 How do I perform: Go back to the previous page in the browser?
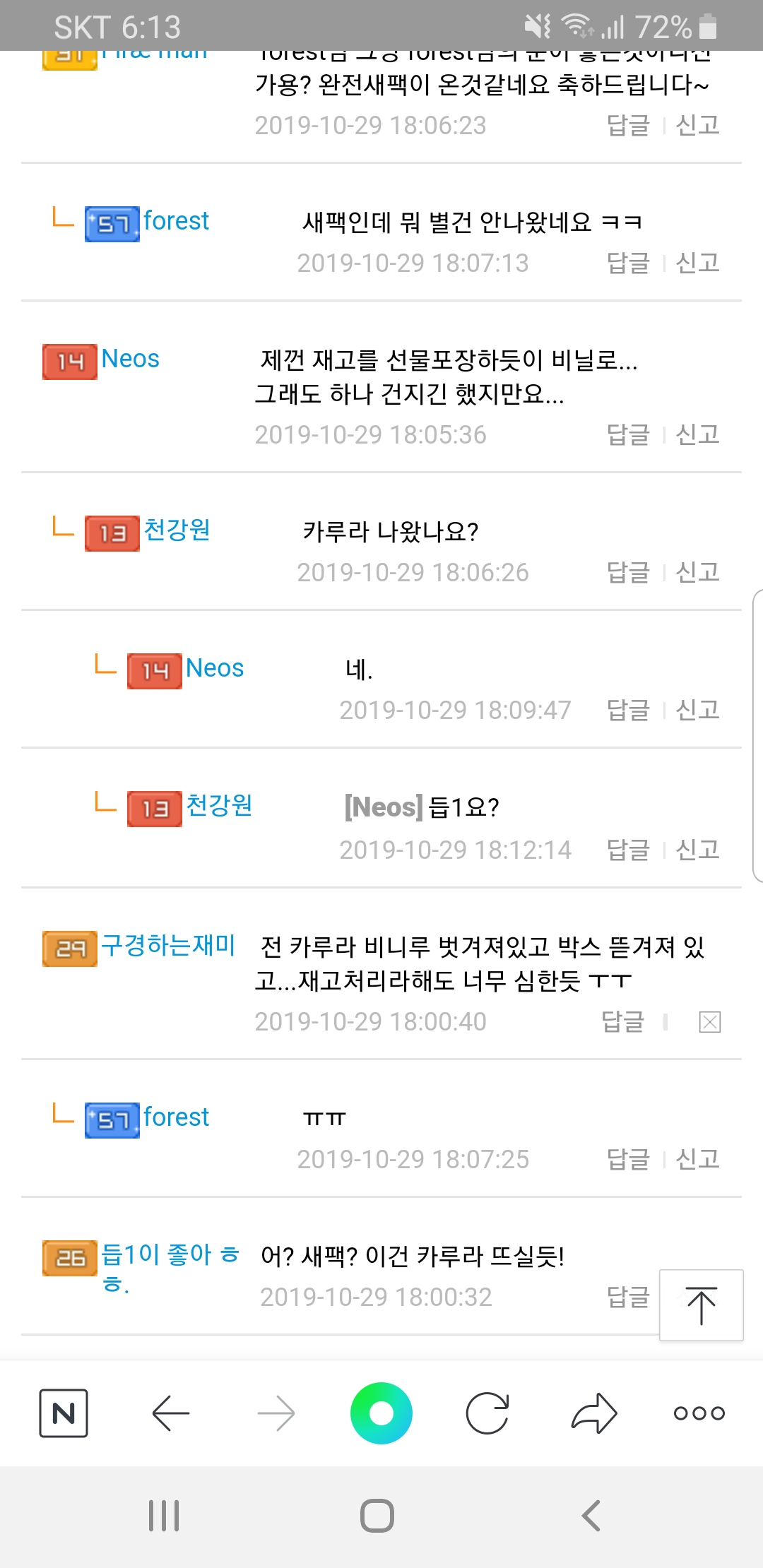click(171, 1413)
